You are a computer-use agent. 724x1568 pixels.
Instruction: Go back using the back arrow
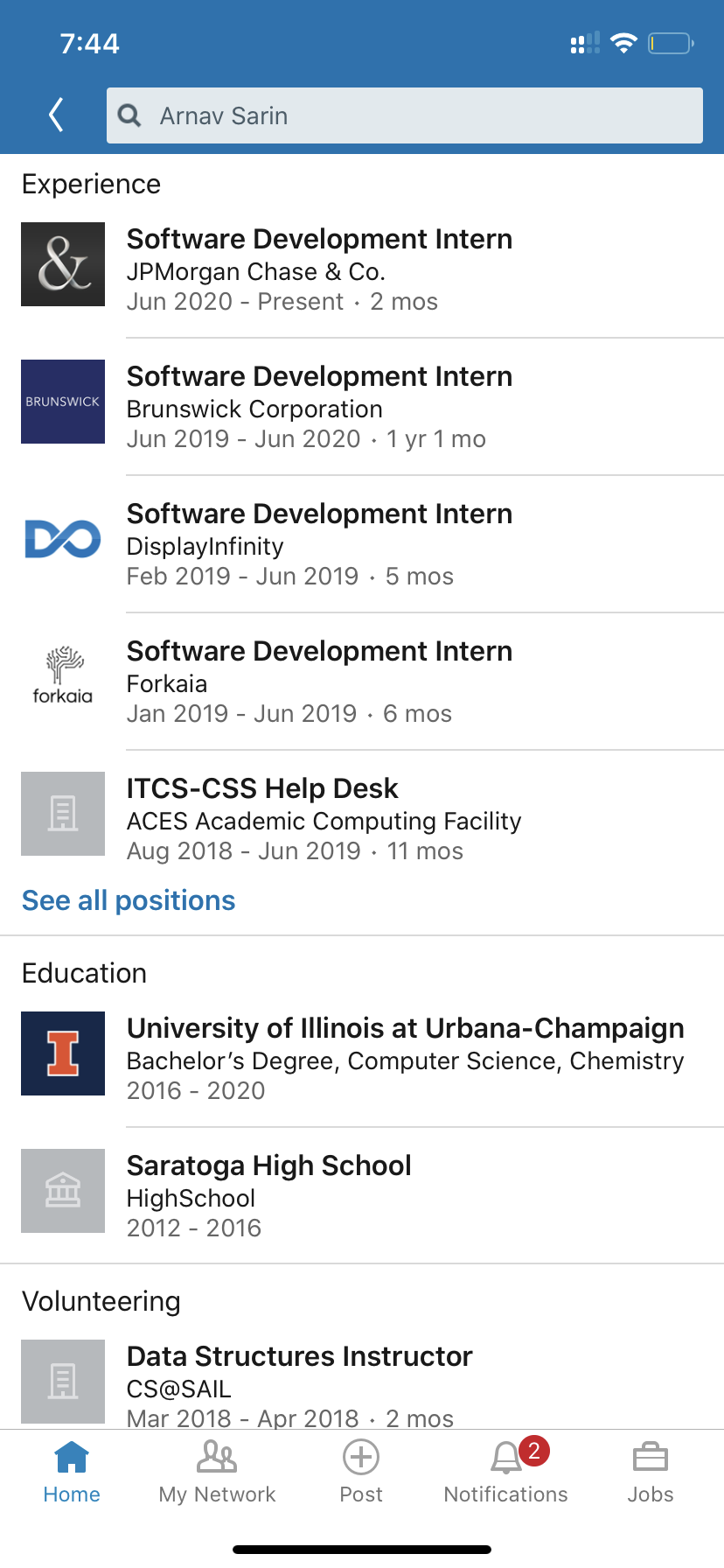(x=56, y=115)
